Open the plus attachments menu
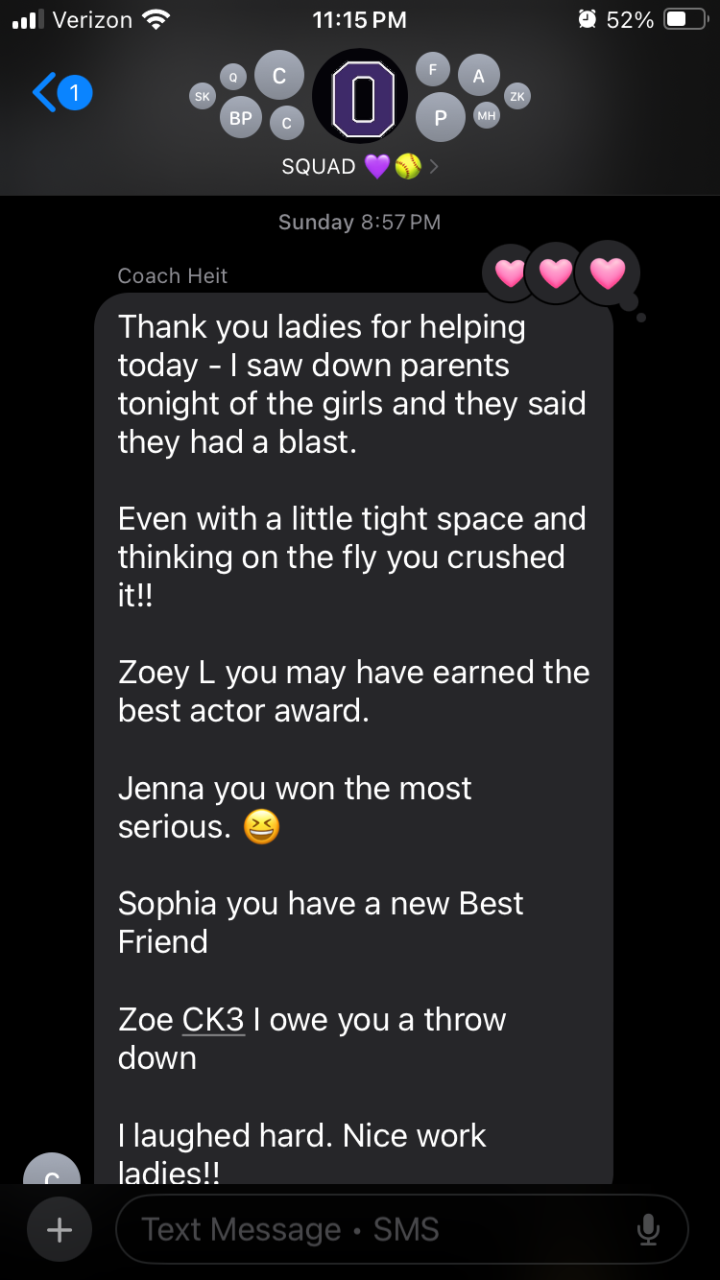This screenshot has width=720, height=1280. point(60,1229)
